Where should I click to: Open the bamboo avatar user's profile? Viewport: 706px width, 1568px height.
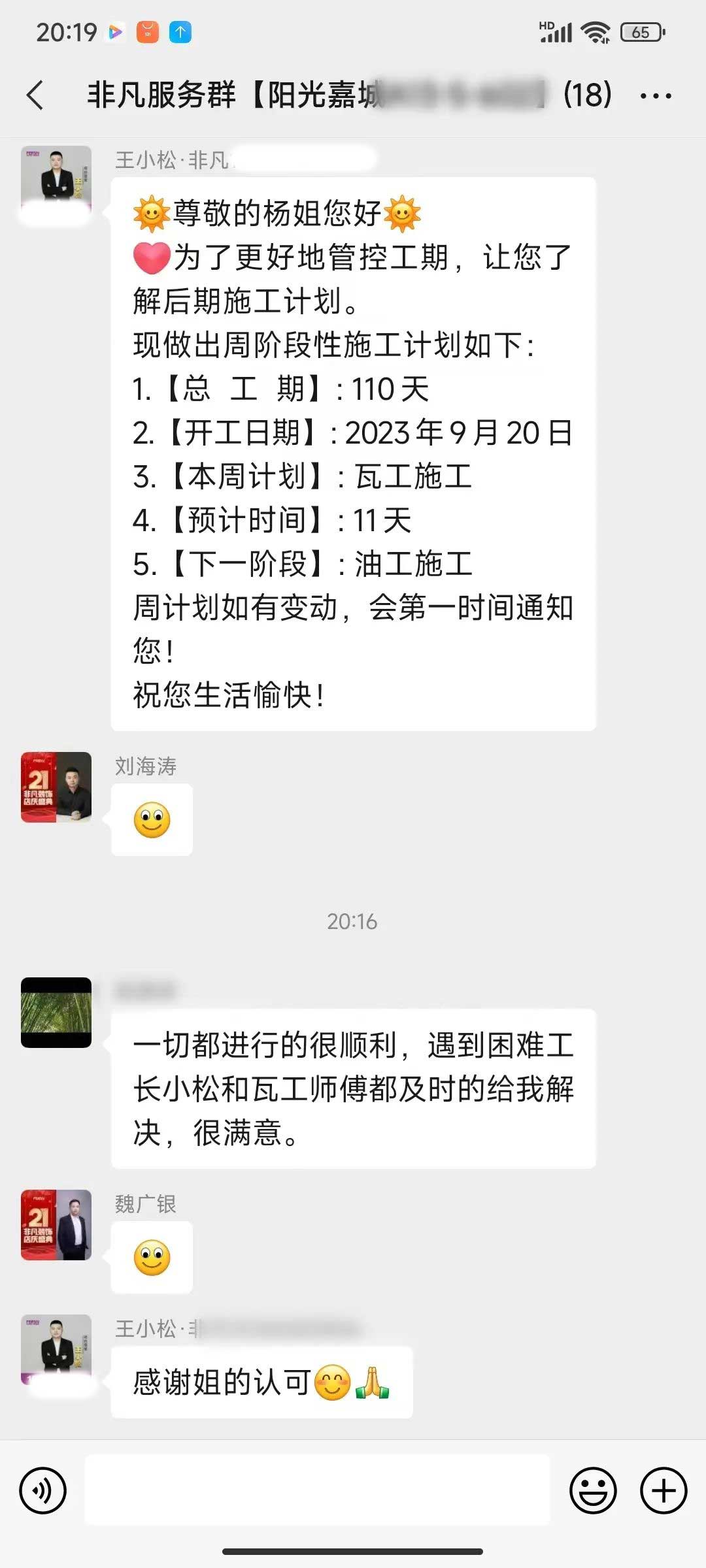[56, 1012]
